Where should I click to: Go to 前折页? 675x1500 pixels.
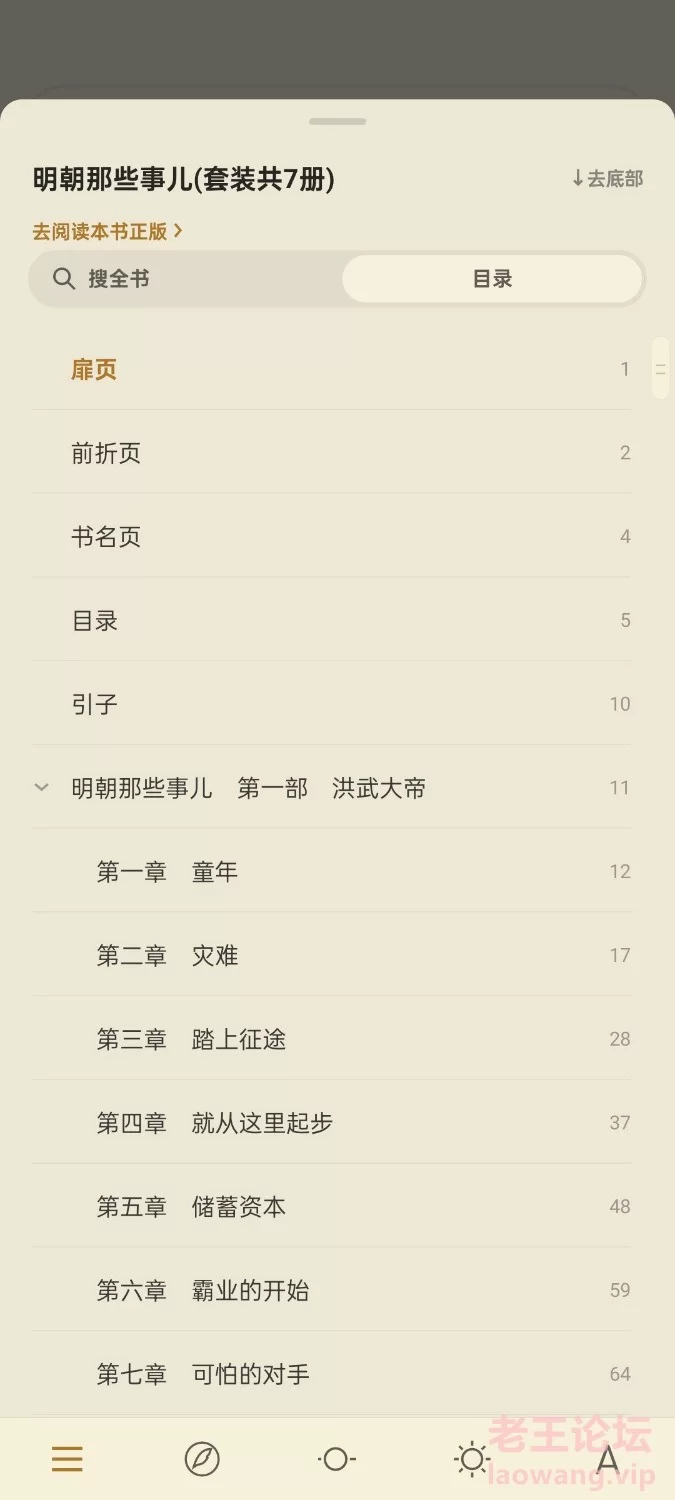tap(331, 453)
